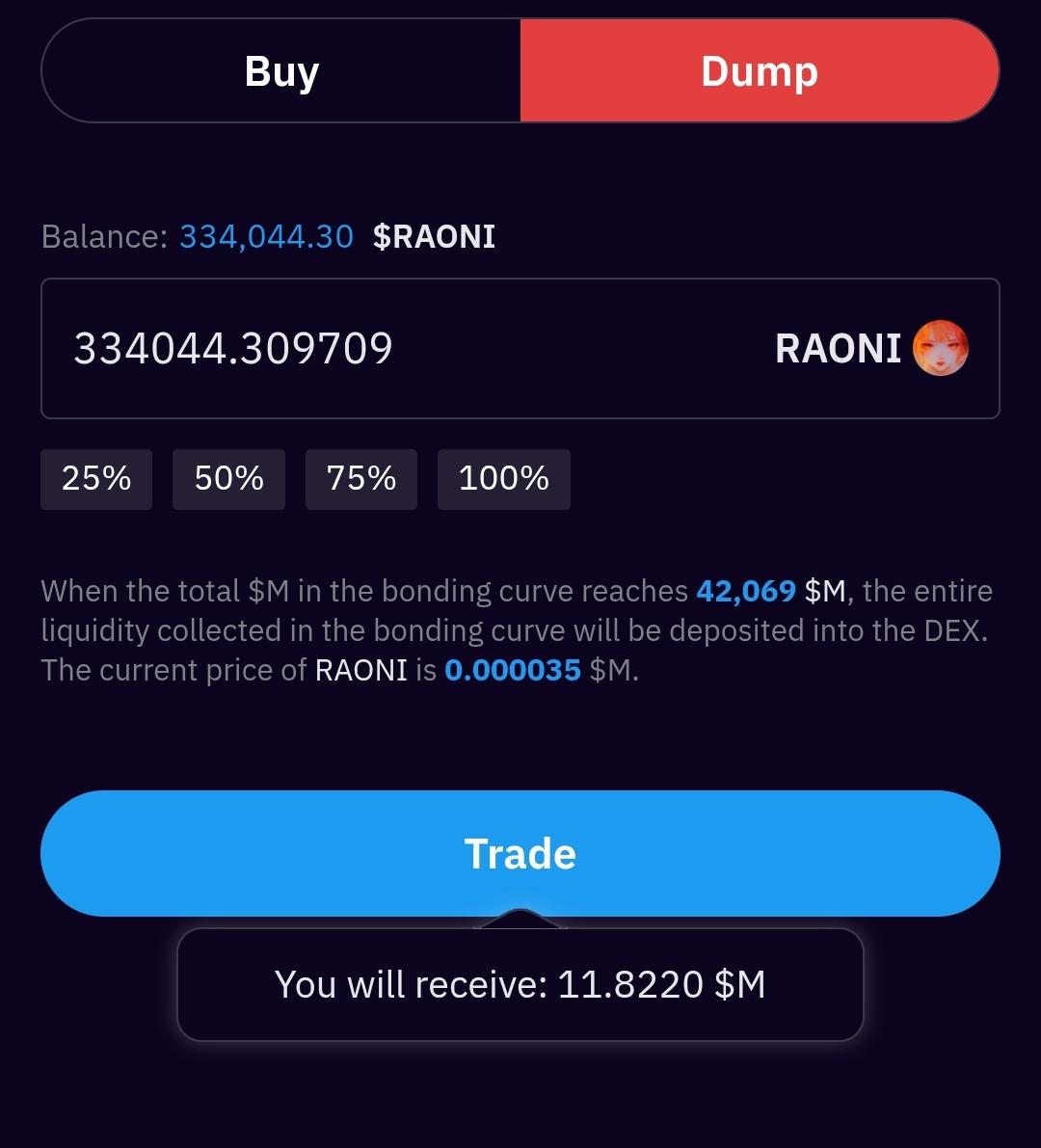Choose the 50% amount chip
This screenshot has width=1041, height=1148.
pos(228,478)
